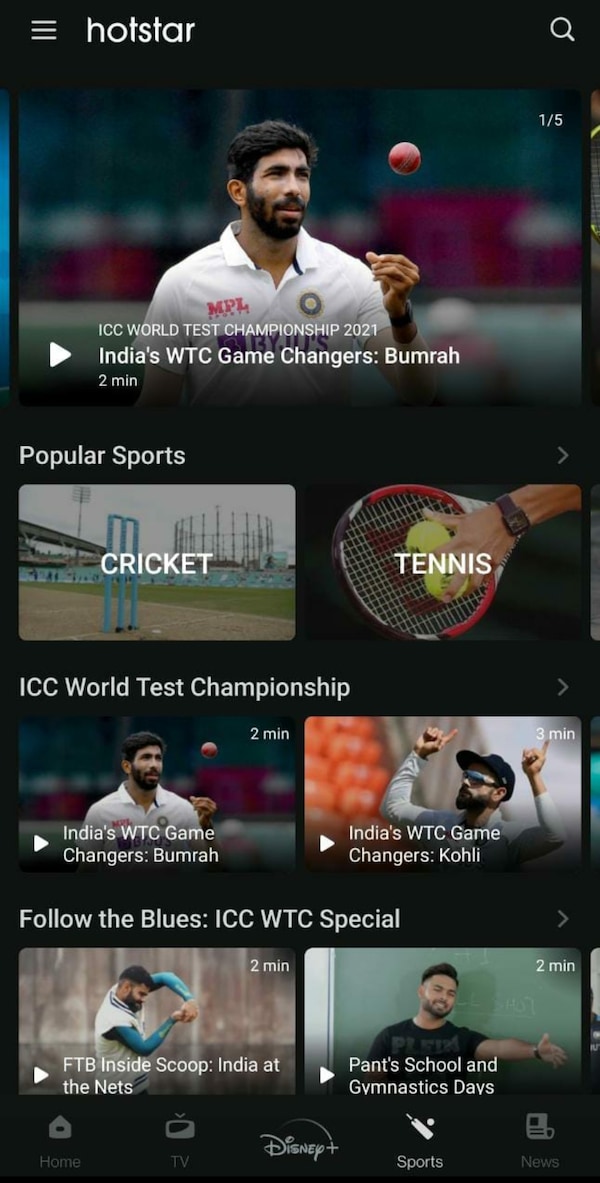
Task: Play India's WTC Game Changers: Bumrah card
Action: (x=157, y=793)
